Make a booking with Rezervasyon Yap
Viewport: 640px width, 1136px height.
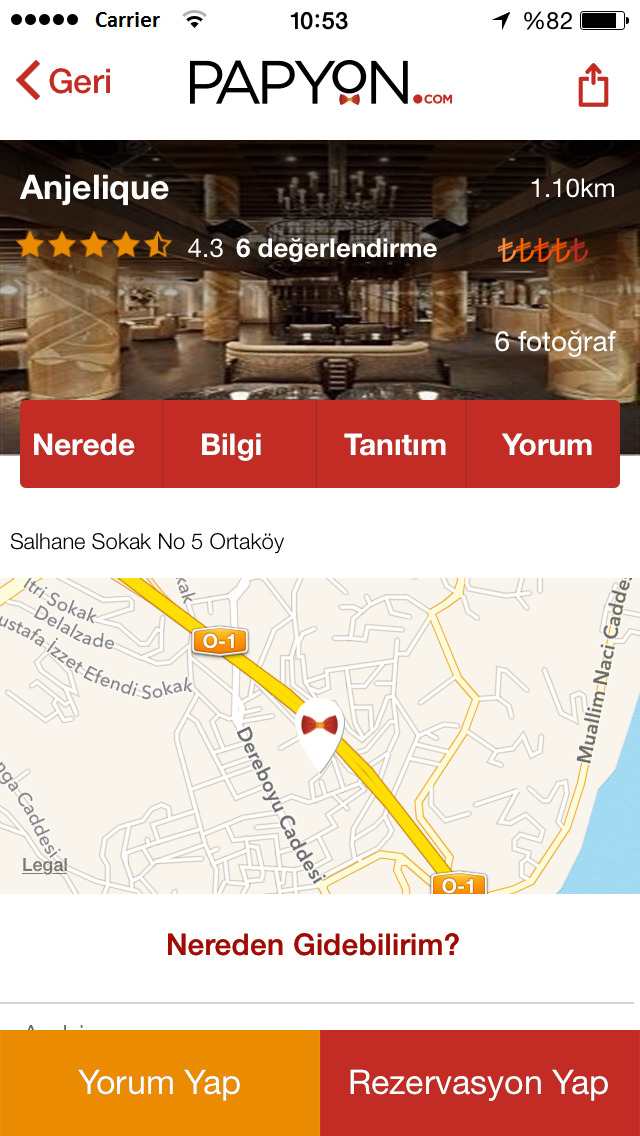tap(479, 1083)
